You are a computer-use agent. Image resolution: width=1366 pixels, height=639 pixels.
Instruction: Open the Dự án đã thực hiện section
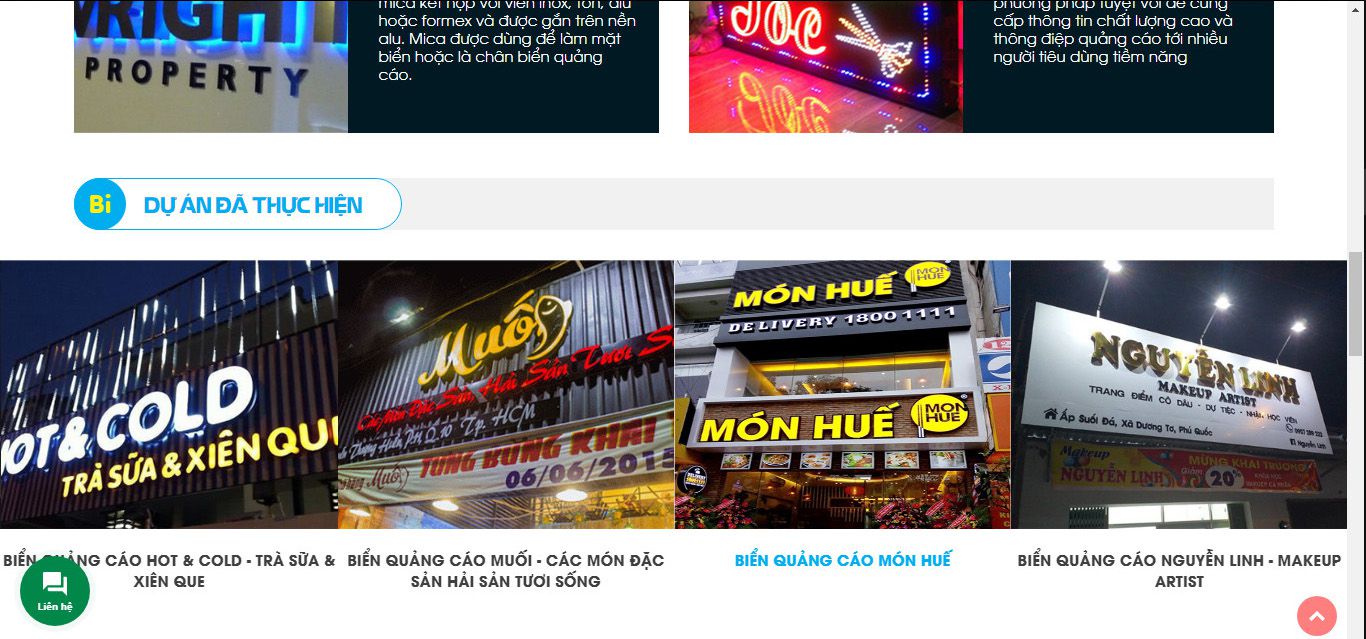[x=252, y=205]
